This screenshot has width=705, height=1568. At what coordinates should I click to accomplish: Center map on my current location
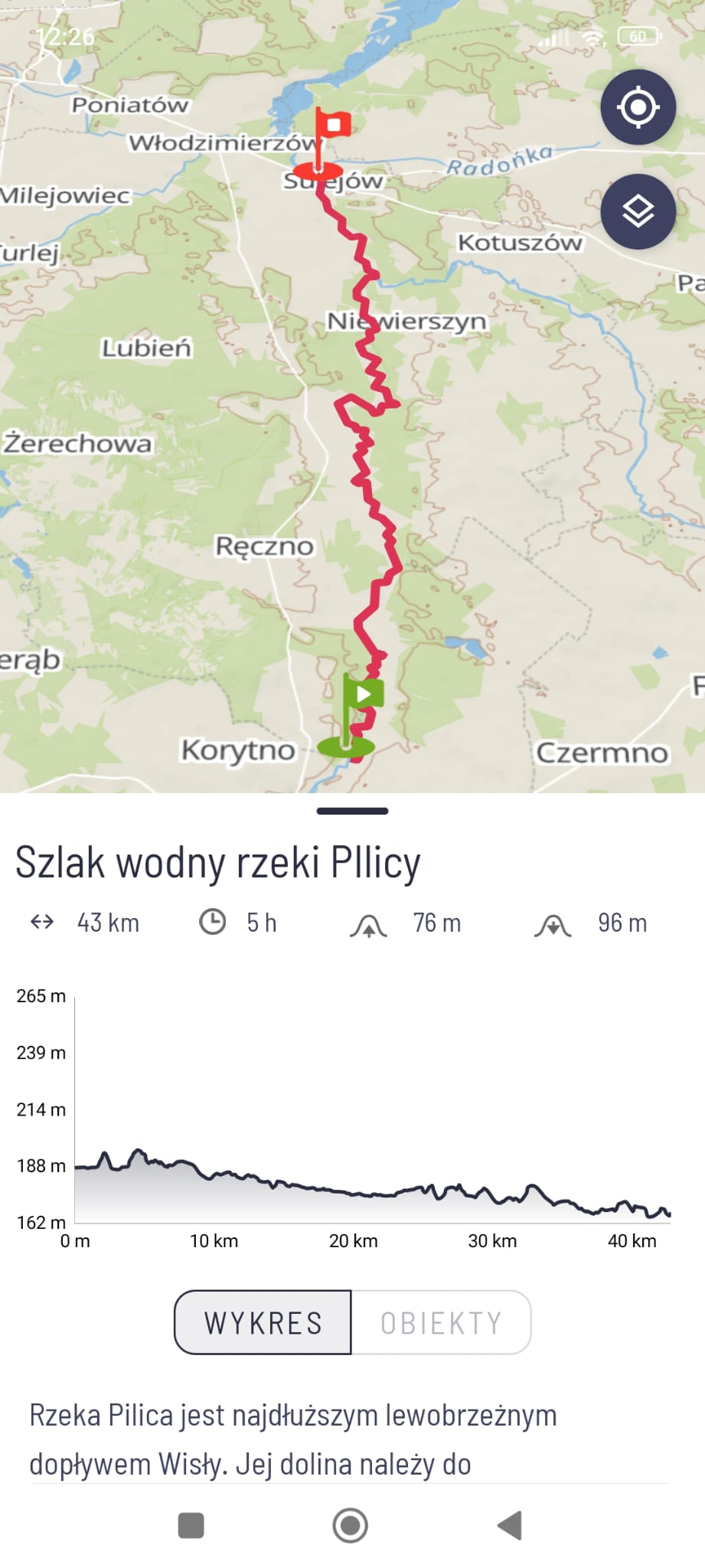[638, 107]
